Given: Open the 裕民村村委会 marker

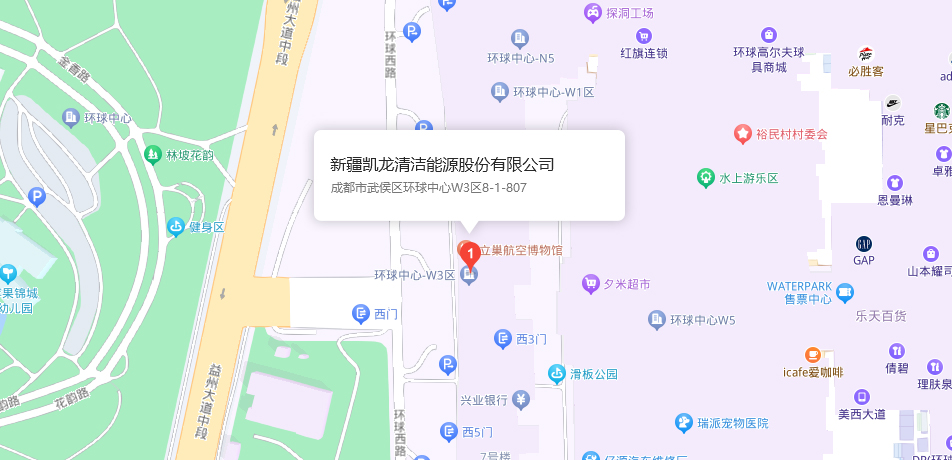Looking at the screenshot, I should click(x=743, y=132).
